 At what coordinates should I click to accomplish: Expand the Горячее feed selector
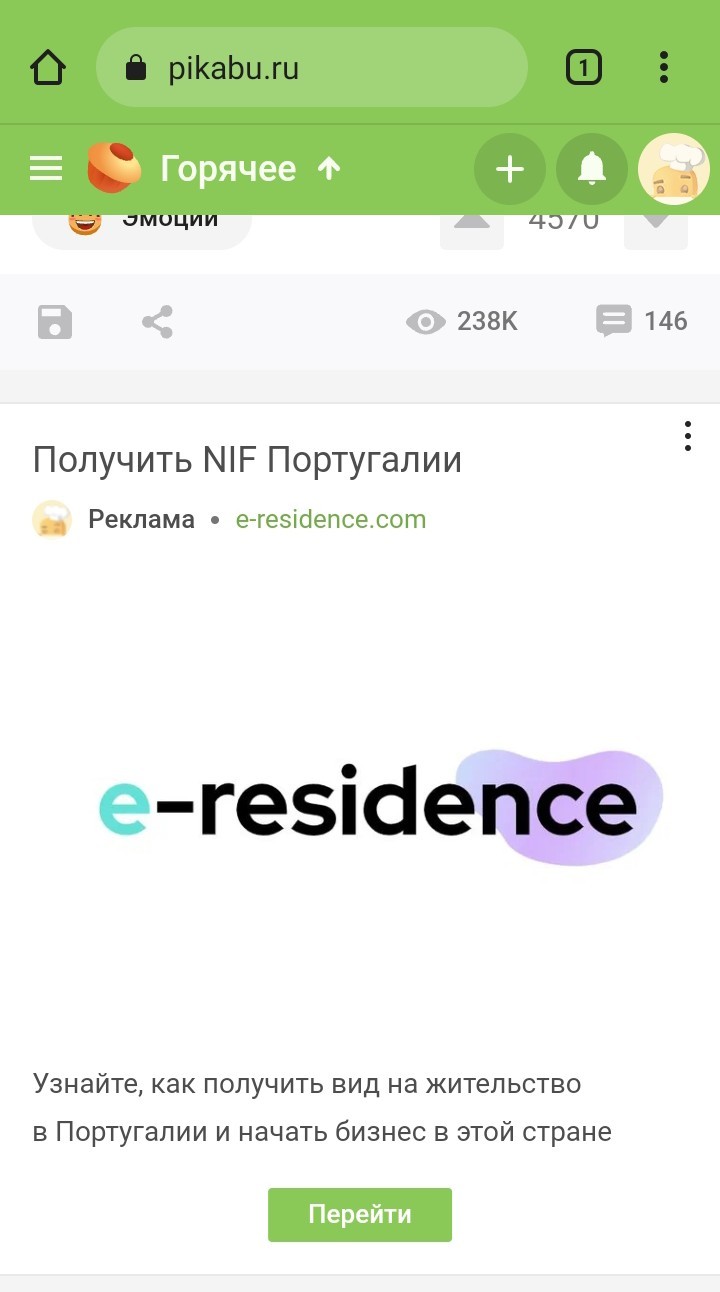(x=250, y=169)
